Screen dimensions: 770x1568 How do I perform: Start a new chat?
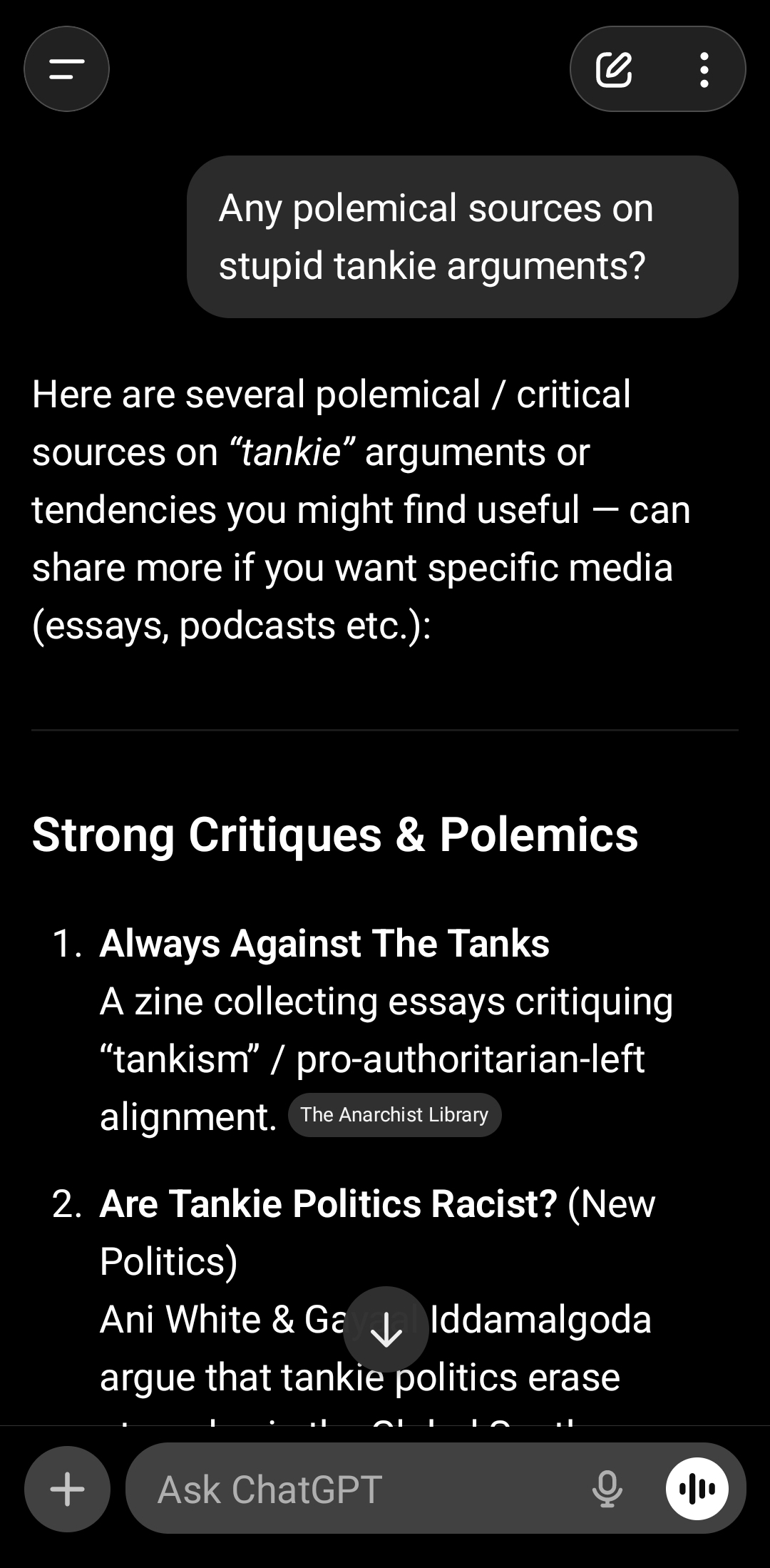point(614,69)
